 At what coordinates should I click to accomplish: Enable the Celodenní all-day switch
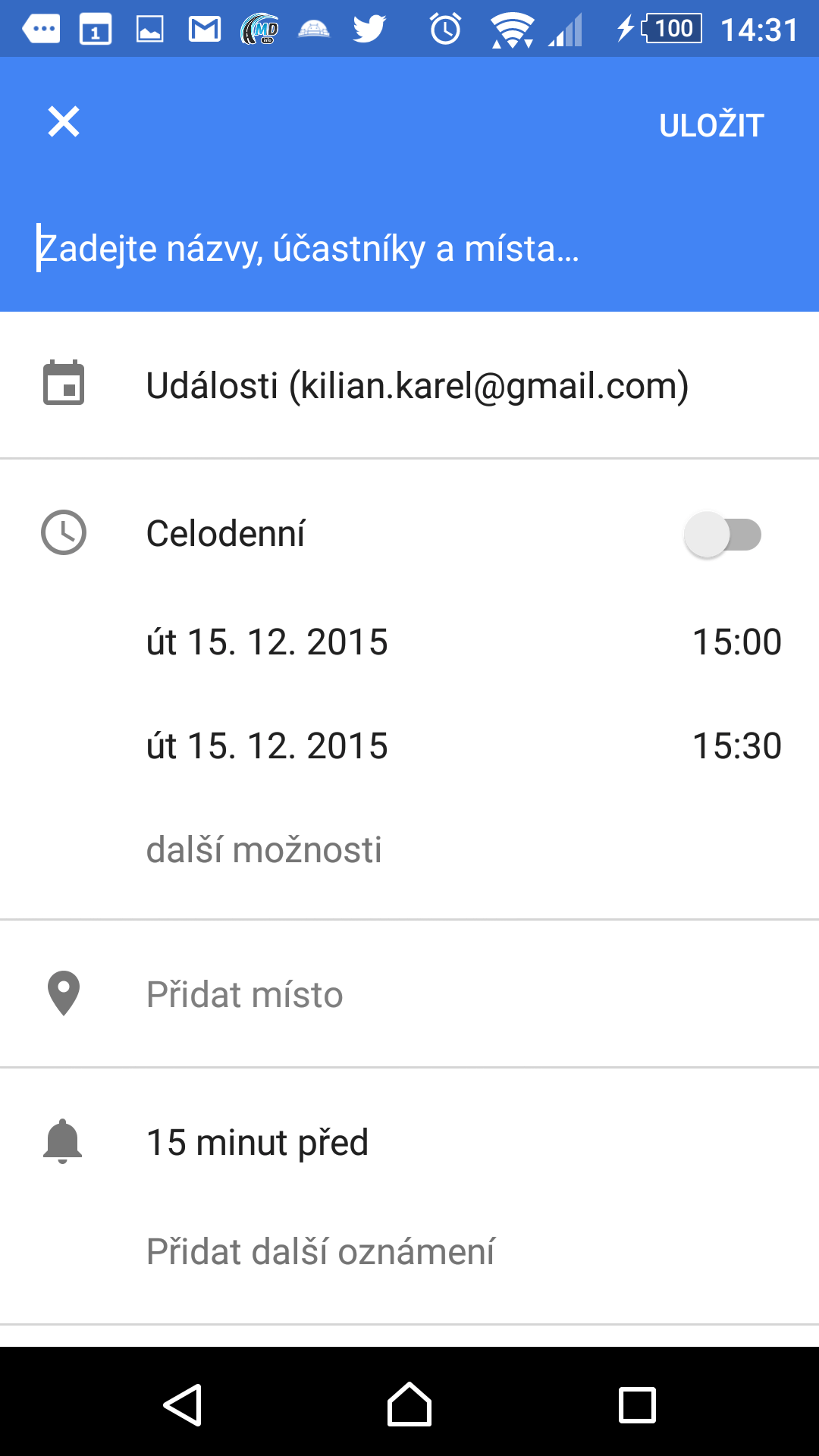723,535
